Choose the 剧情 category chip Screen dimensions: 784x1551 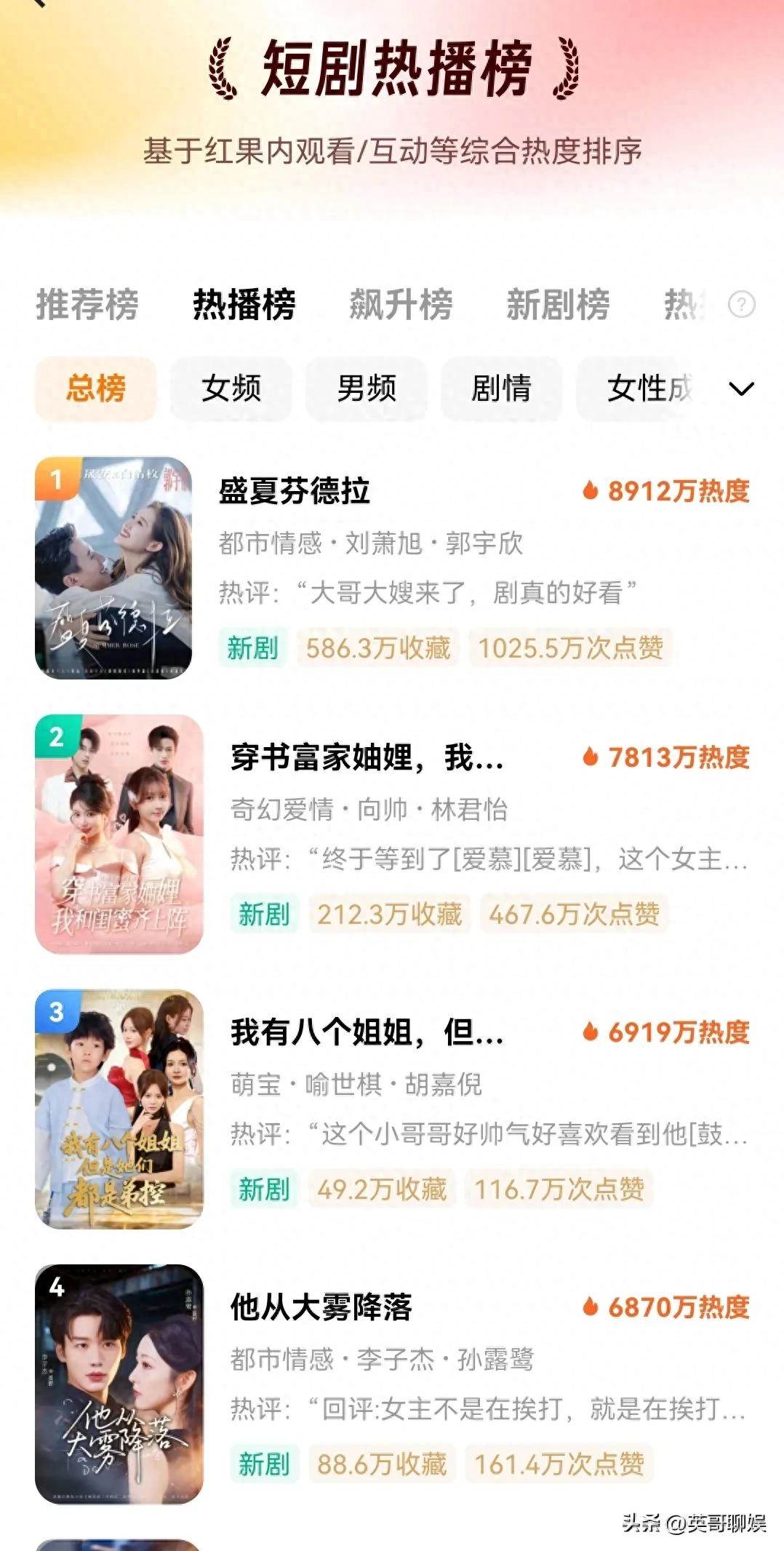coord(501,388)
